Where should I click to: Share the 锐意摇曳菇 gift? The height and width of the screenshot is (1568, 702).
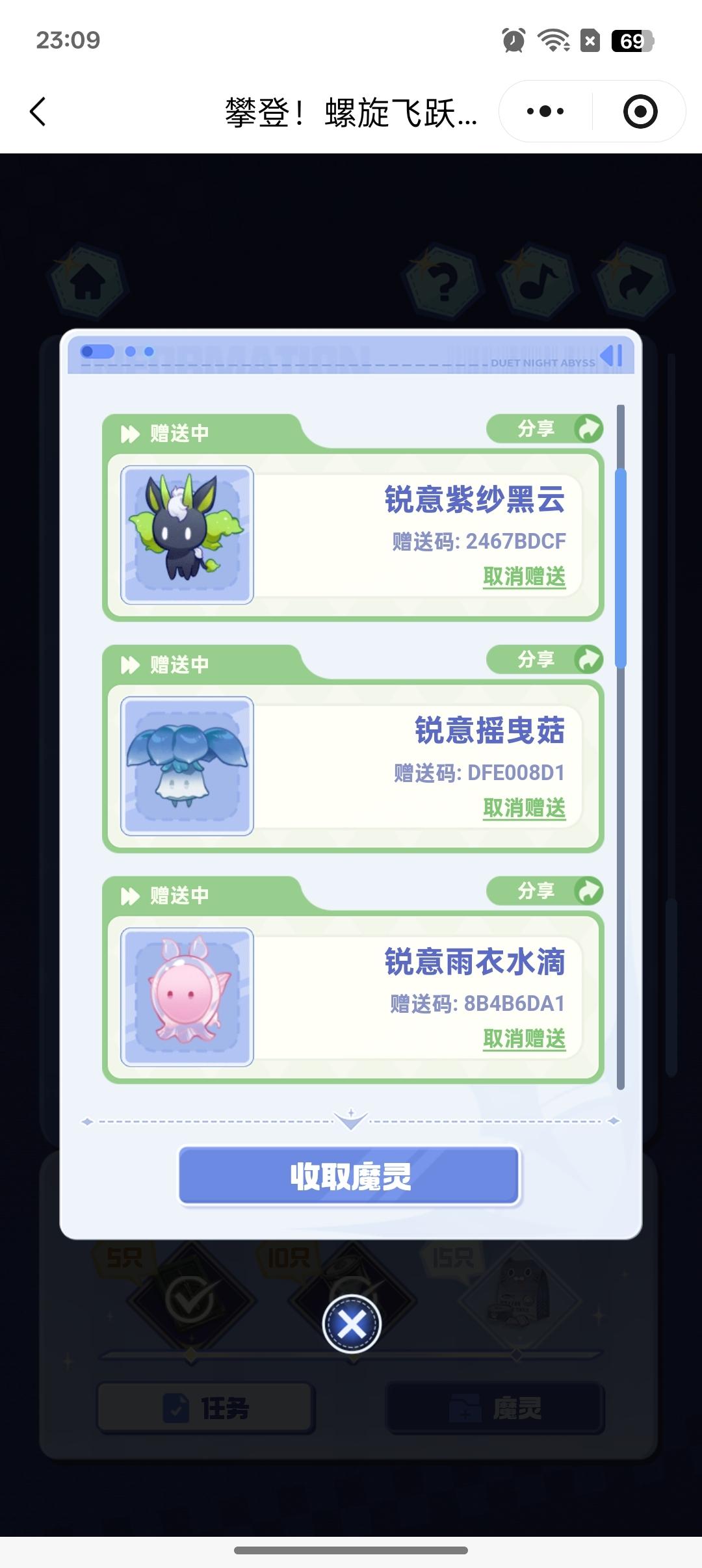point(545,660)
